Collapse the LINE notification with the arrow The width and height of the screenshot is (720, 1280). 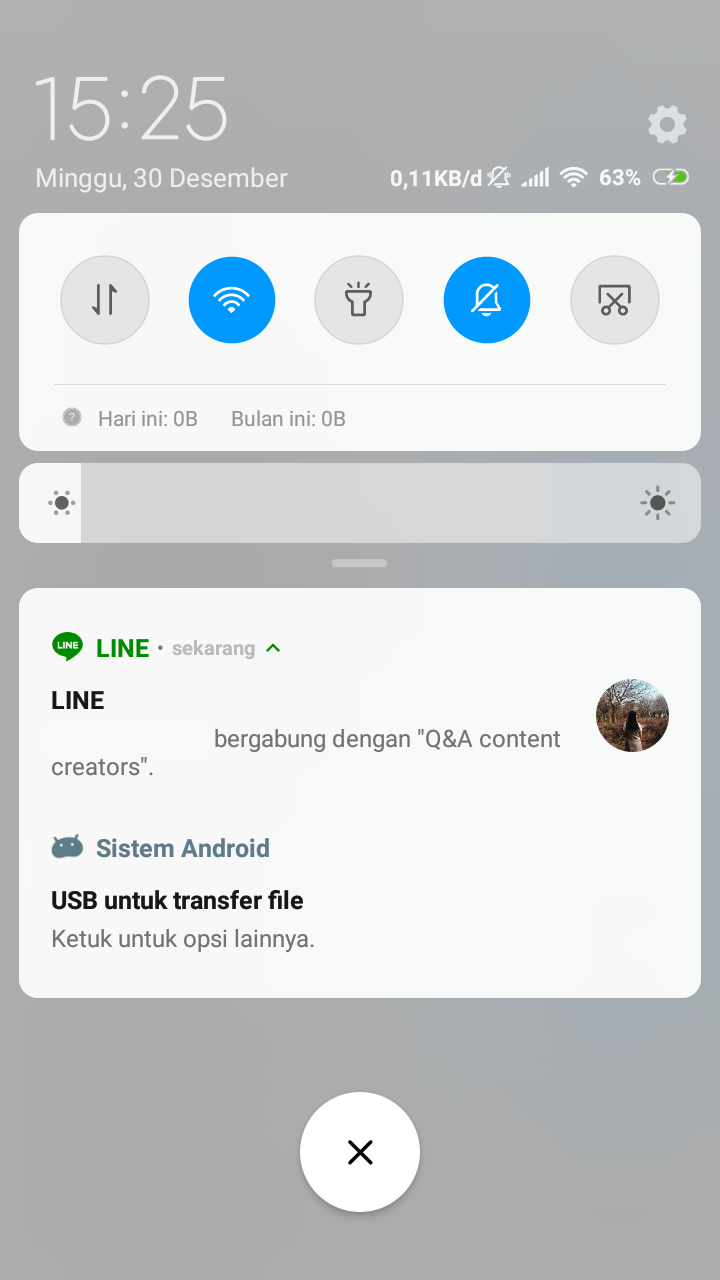(273, 648)
